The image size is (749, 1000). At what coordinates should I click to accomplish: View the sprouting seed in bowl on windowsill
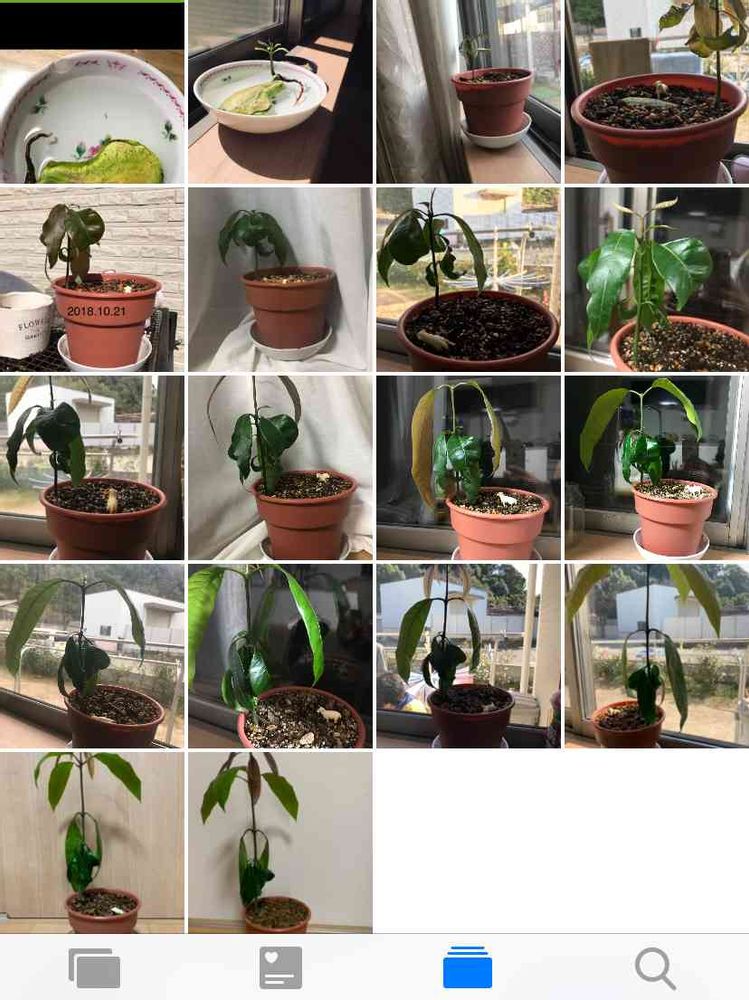point(280,92)
